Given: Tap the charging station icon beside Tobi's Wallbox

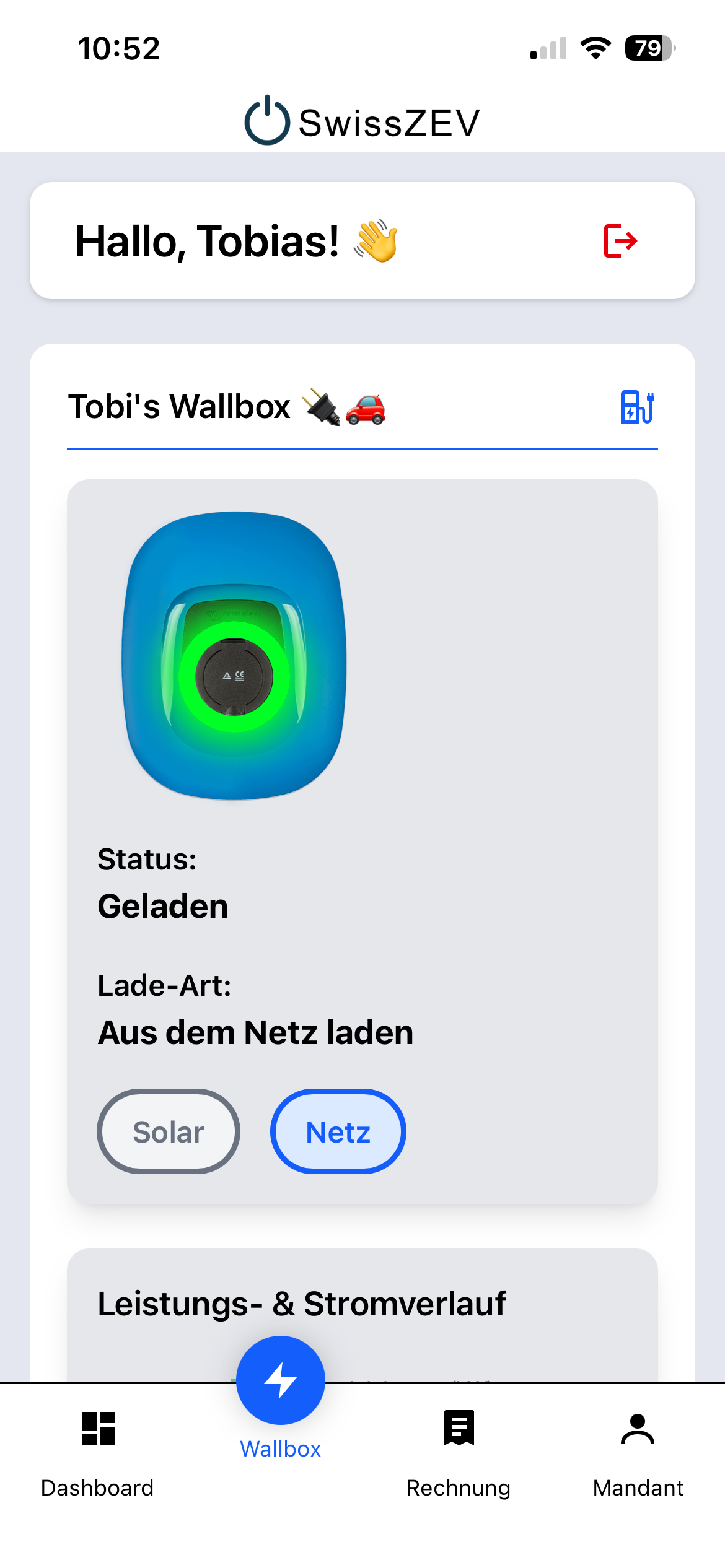Looking at the screenshot, I should 637,407.
